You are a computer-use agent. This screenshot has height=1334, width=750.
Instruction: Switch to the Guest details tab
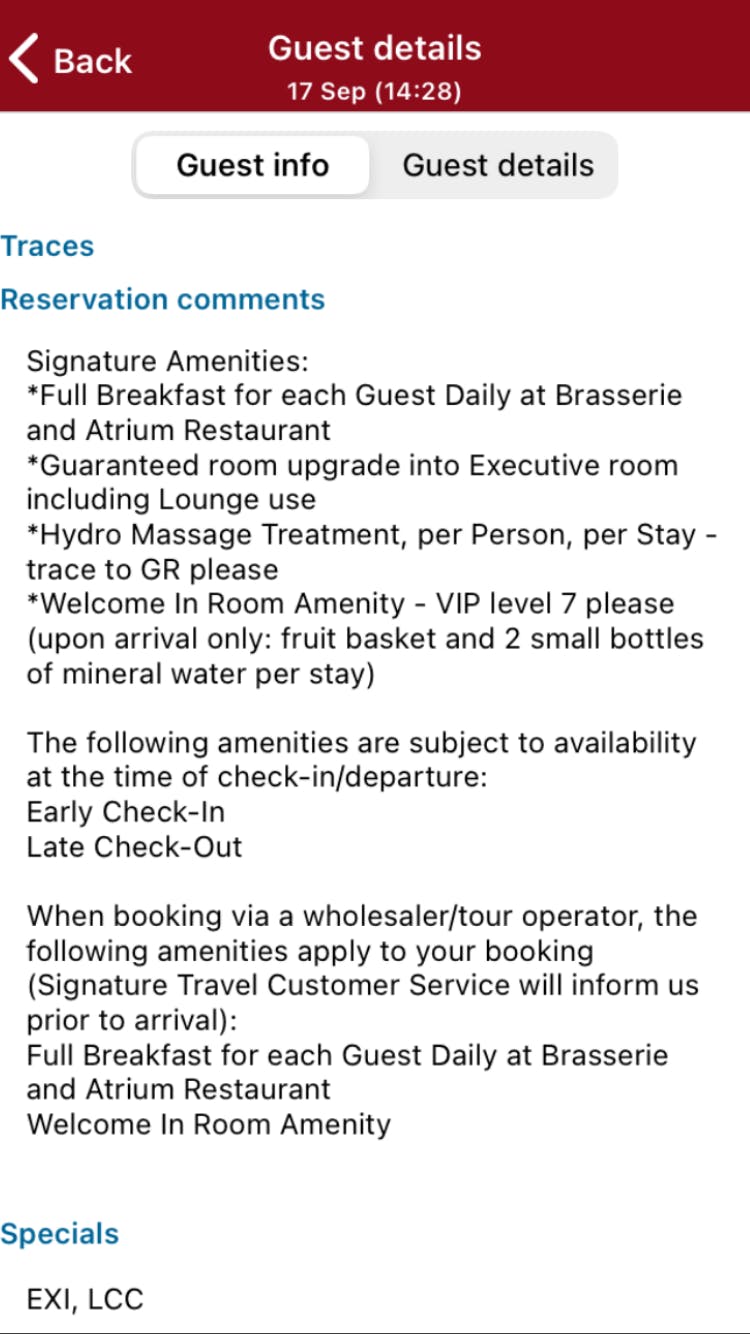coord(497,165)
